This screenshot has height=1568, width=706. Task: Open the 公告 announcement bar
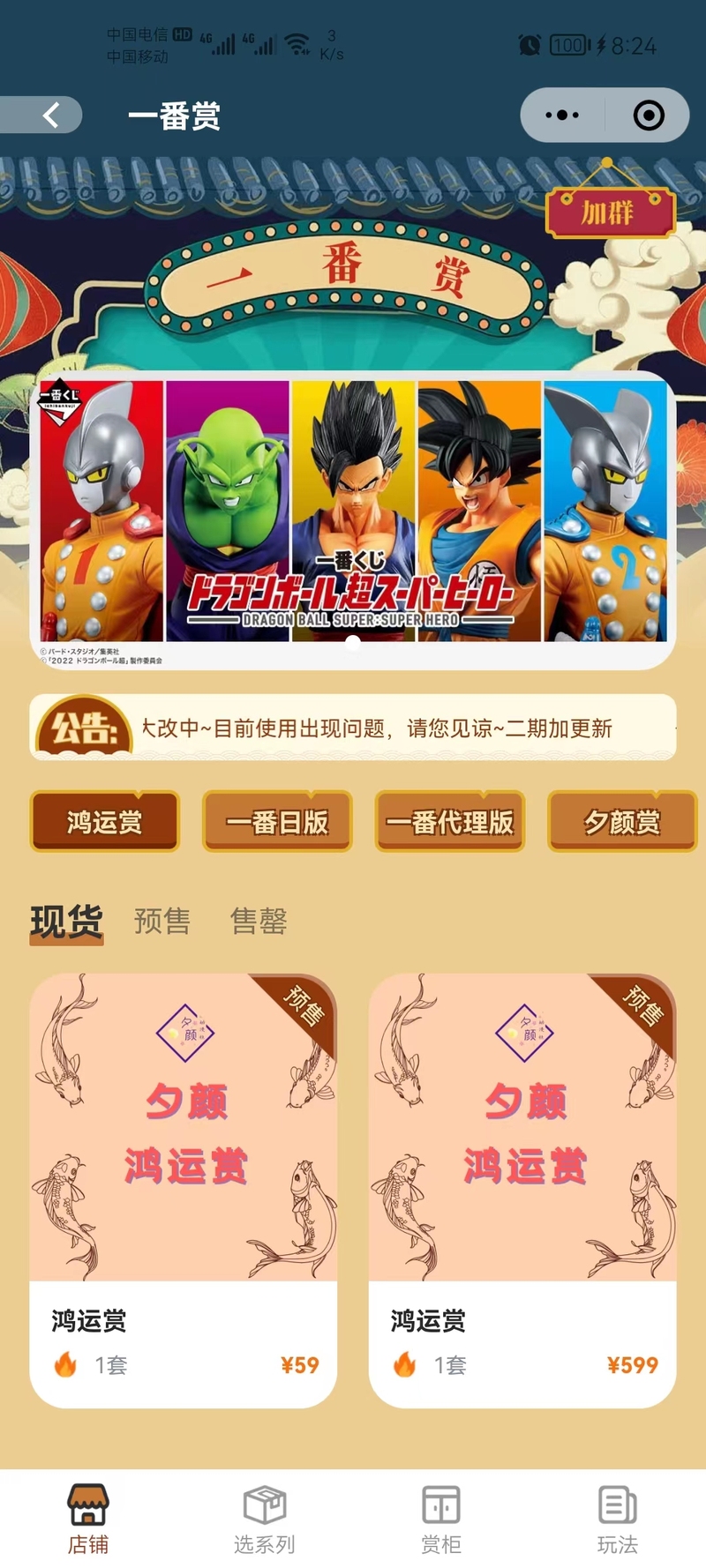pyautogui.click(x=353, y=728)
